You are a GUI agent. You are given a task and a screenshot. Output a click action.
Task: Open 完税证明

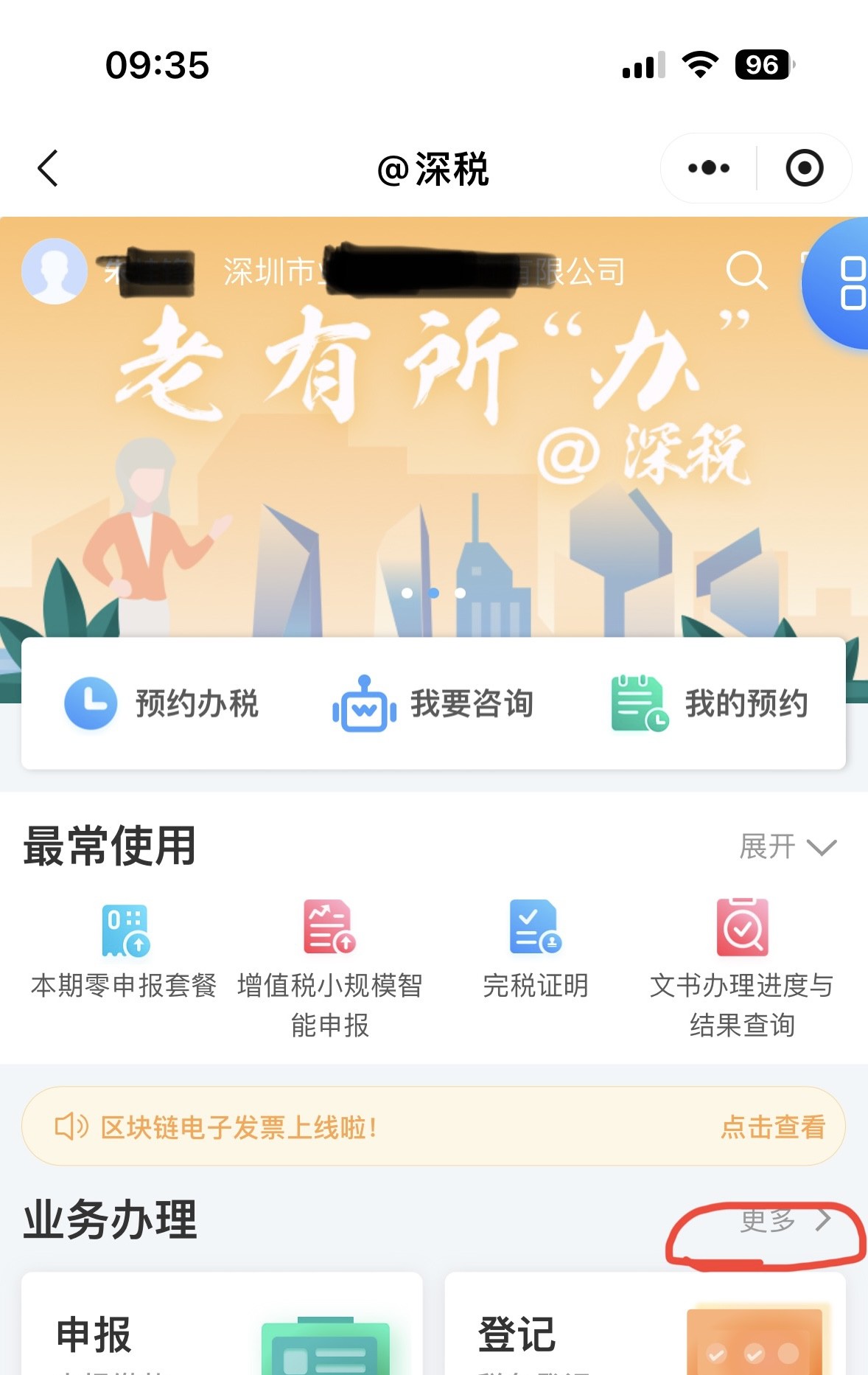click(536, 951)
